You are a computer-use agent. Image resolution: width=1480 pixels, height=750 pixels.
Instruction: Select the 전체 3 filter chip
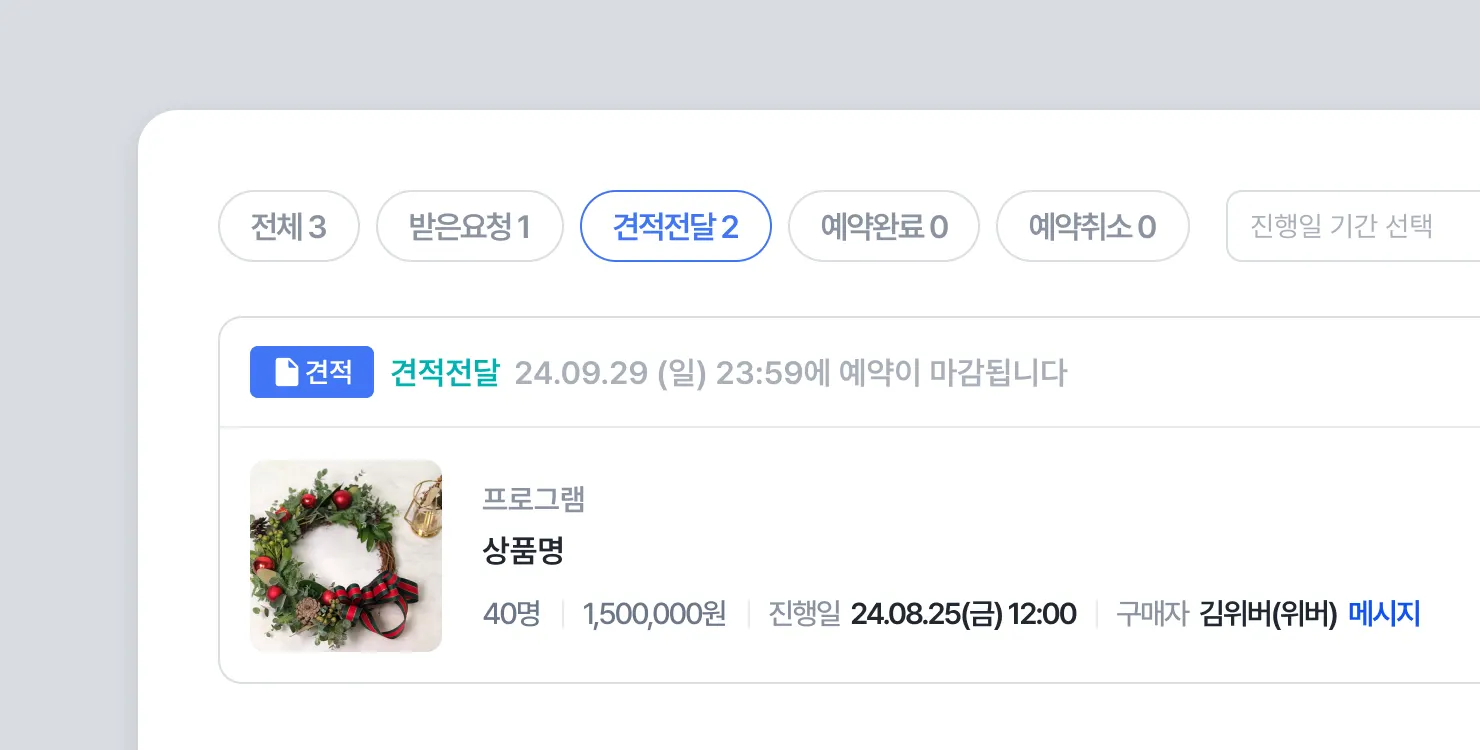288,227
